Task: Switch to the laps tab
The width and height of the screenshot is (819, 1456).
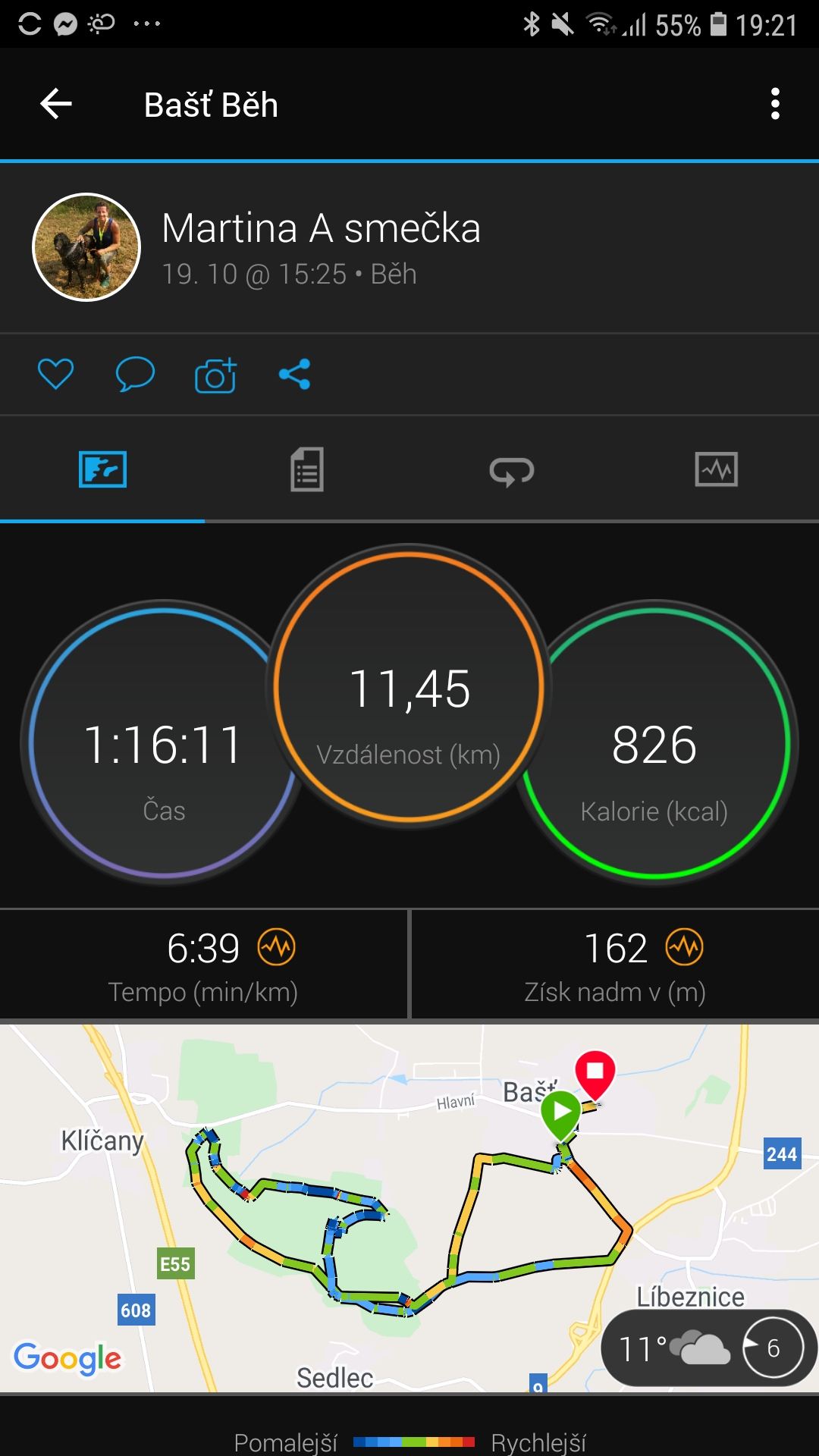Action: 512,471
